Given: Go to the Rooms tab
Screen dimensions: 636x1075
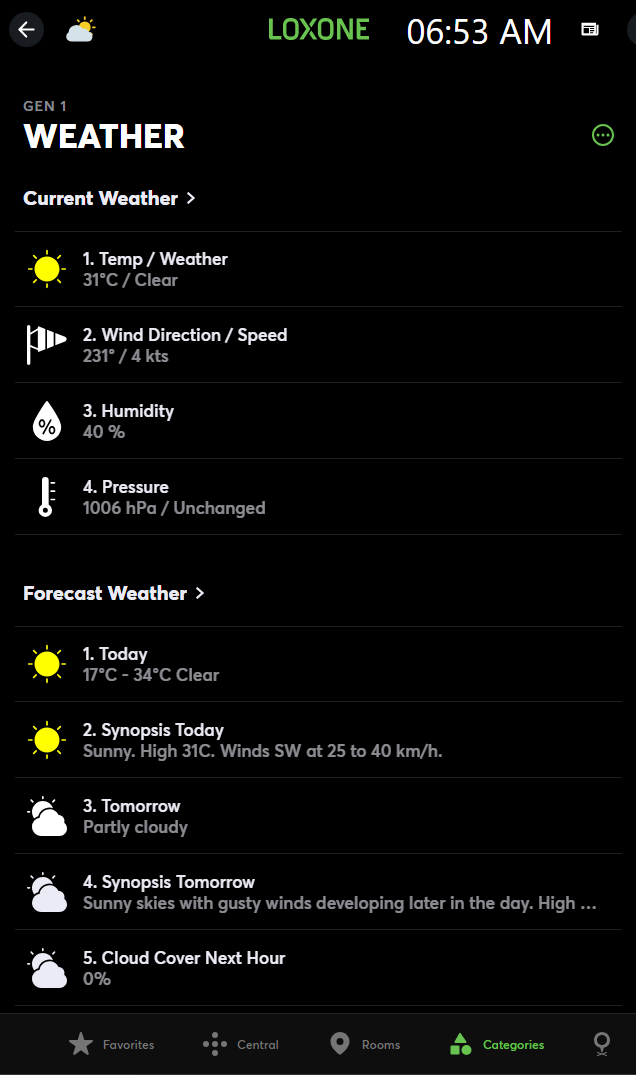Looking at the screenshot, I should pyautogui.click(x=365, y=1044).
